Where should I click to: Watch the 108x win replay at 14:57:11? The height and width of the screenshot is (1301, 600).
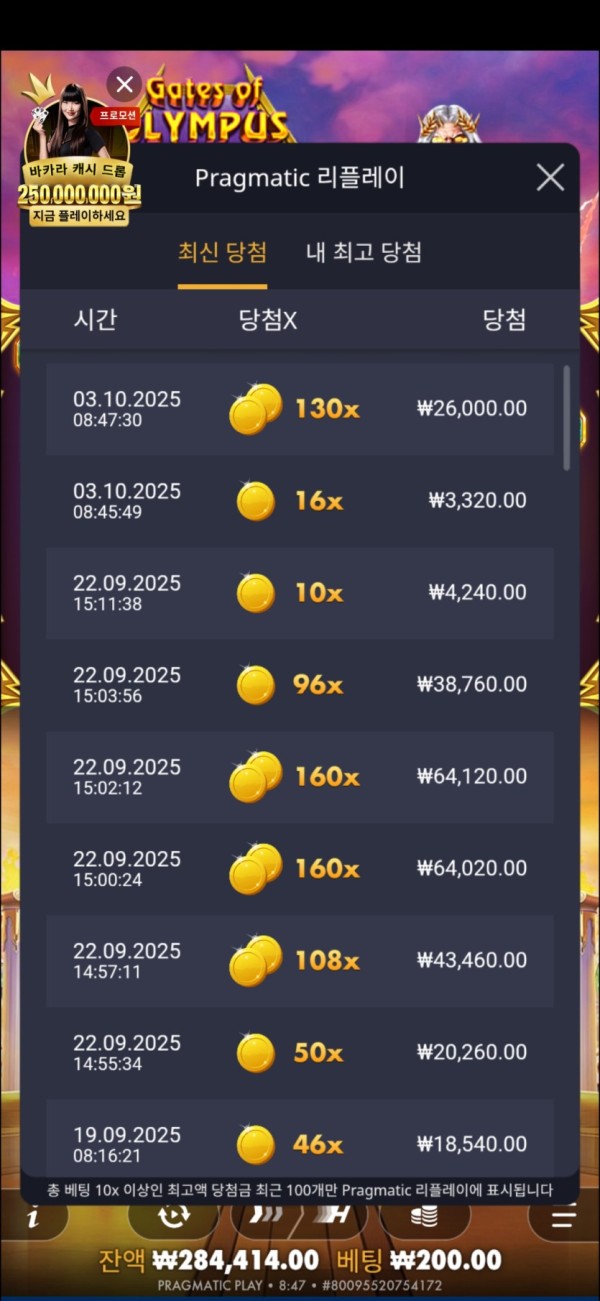300,961
